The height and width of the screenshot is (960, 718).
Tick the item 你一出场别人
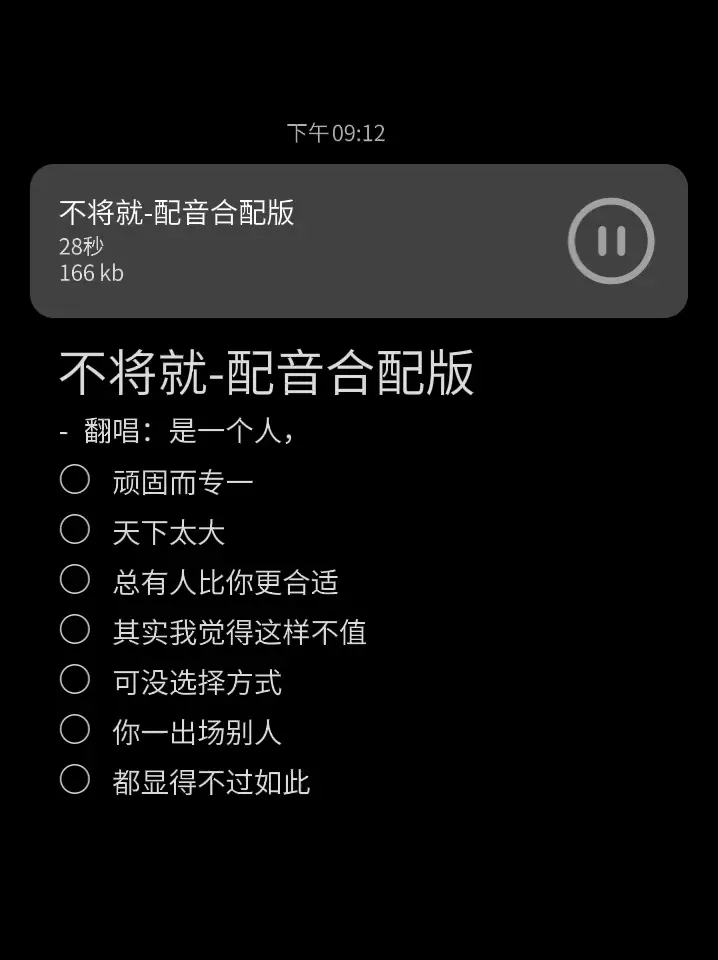tap(75, 730)
